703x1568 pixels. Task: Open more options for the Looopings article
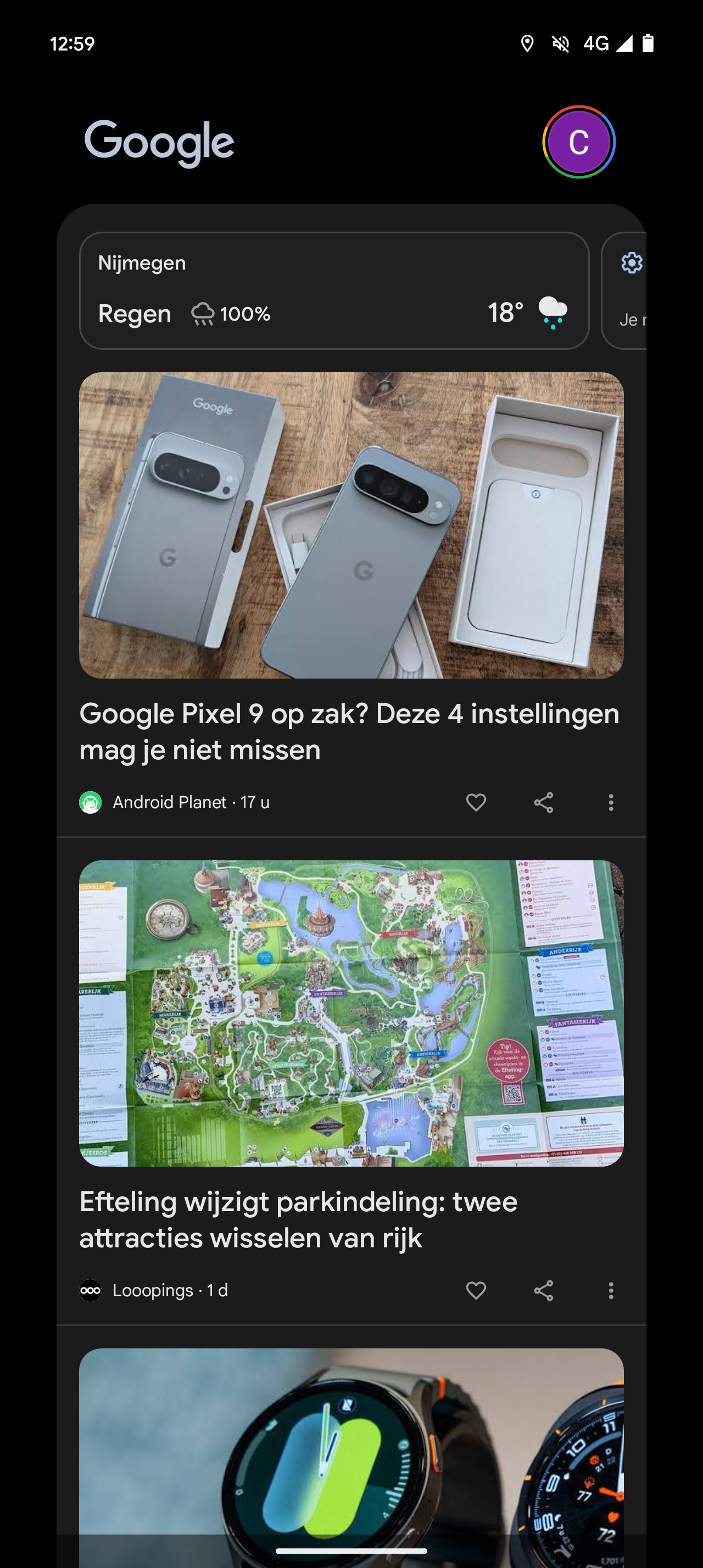click(x=611, y=1290)
